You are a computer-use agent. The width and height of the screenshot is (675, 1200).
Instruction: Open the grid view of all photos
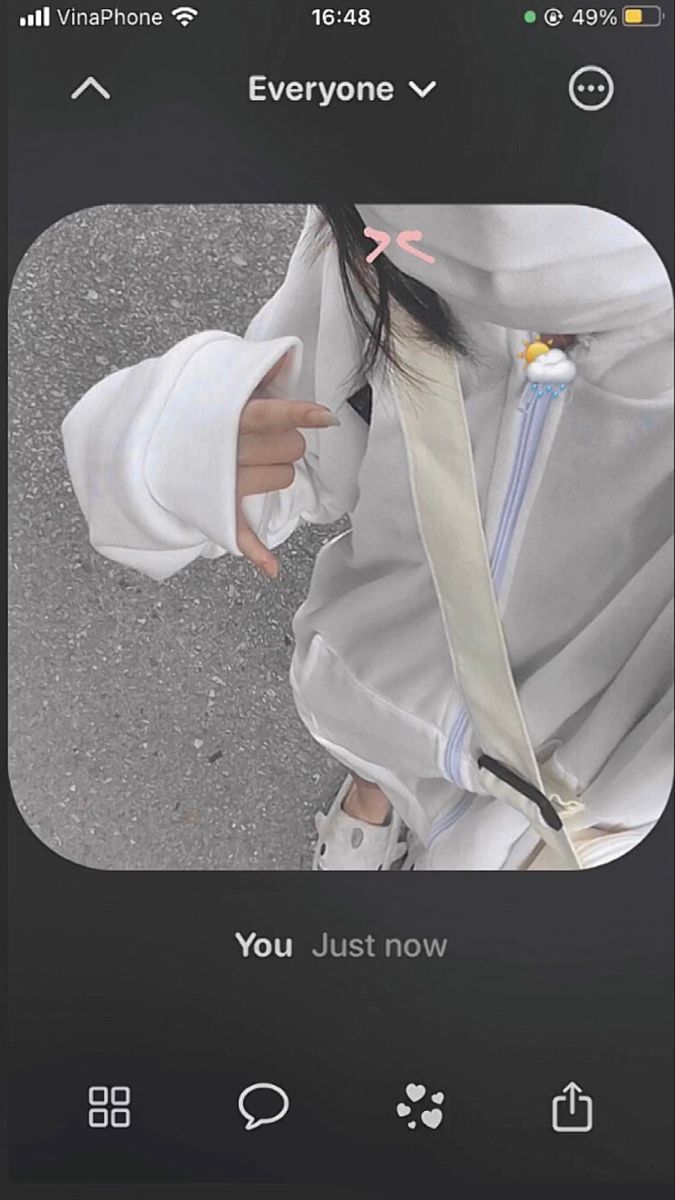109,1107
